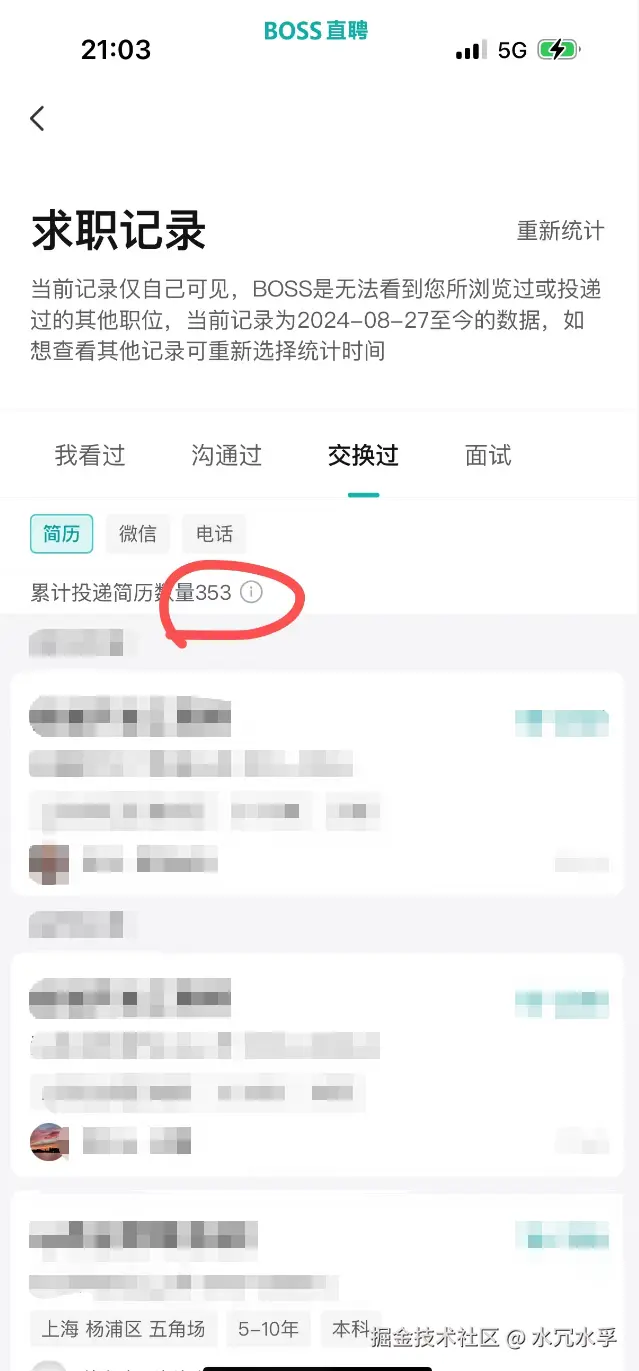639x1371 pixels.
Task: Open the info icon beside 累计投递简历数量
Action: 252,593
